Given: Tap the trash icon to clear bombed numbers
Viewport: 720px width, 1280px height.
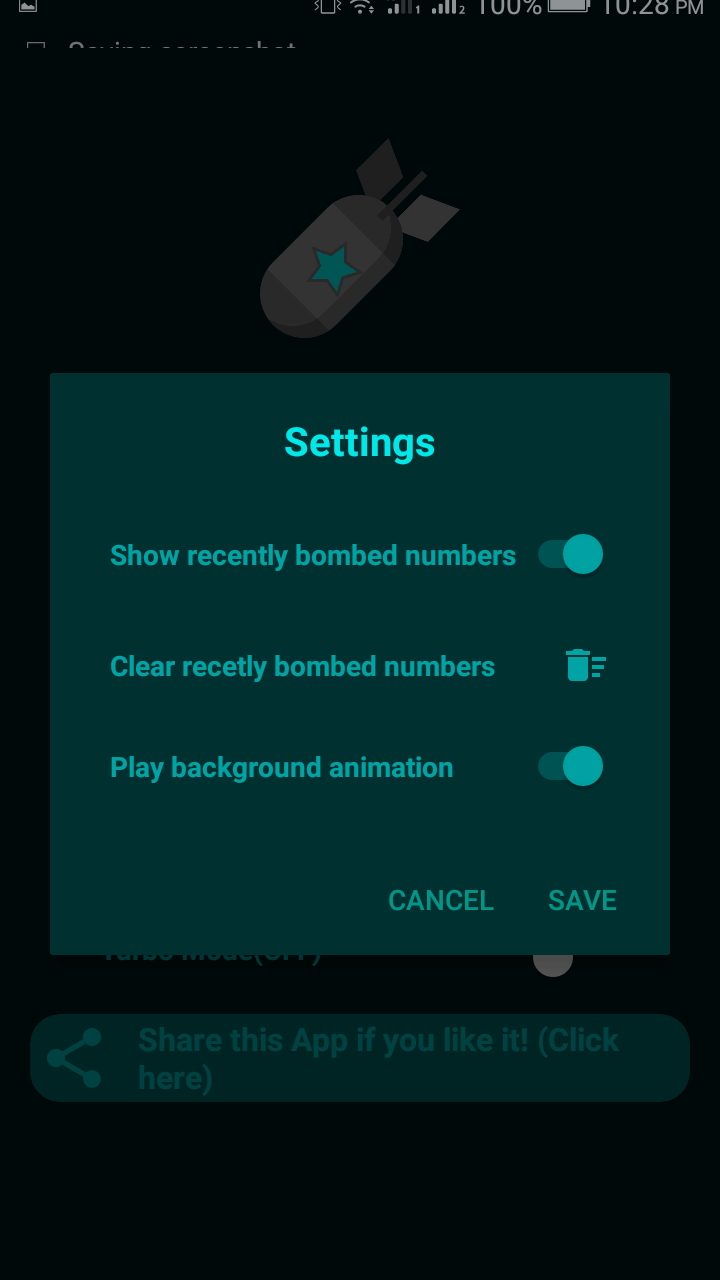Looking at the screenshot, I should click(584, 664).
